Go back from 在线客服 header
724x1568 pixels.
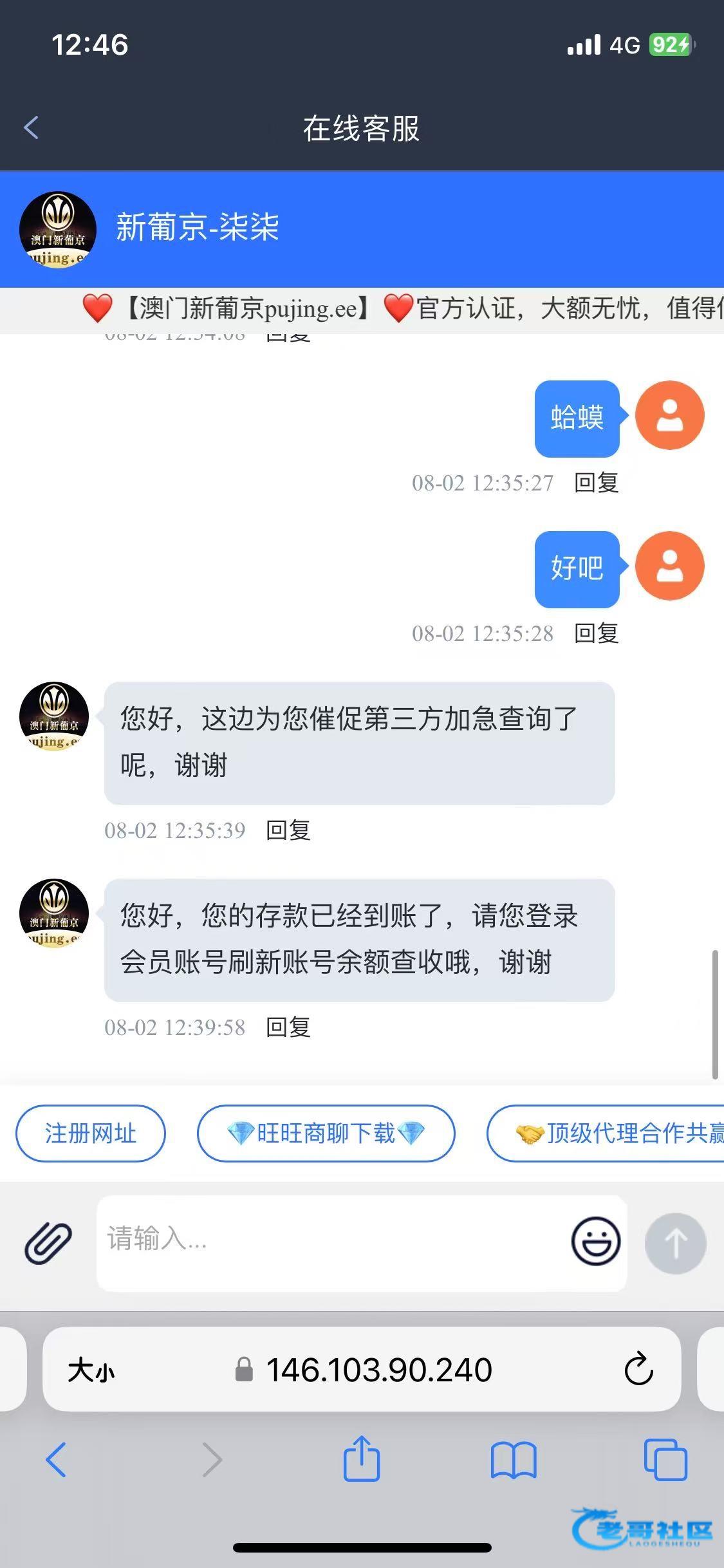(31, 127)
